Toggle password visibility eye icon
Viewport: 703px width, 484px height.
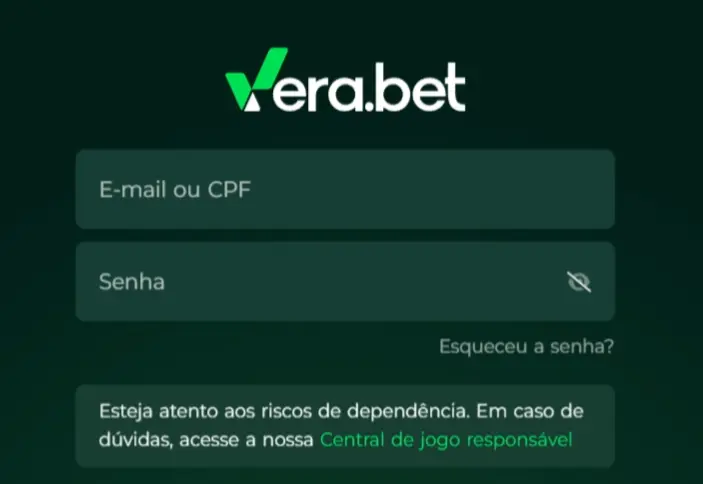click(x=579, y=282)
